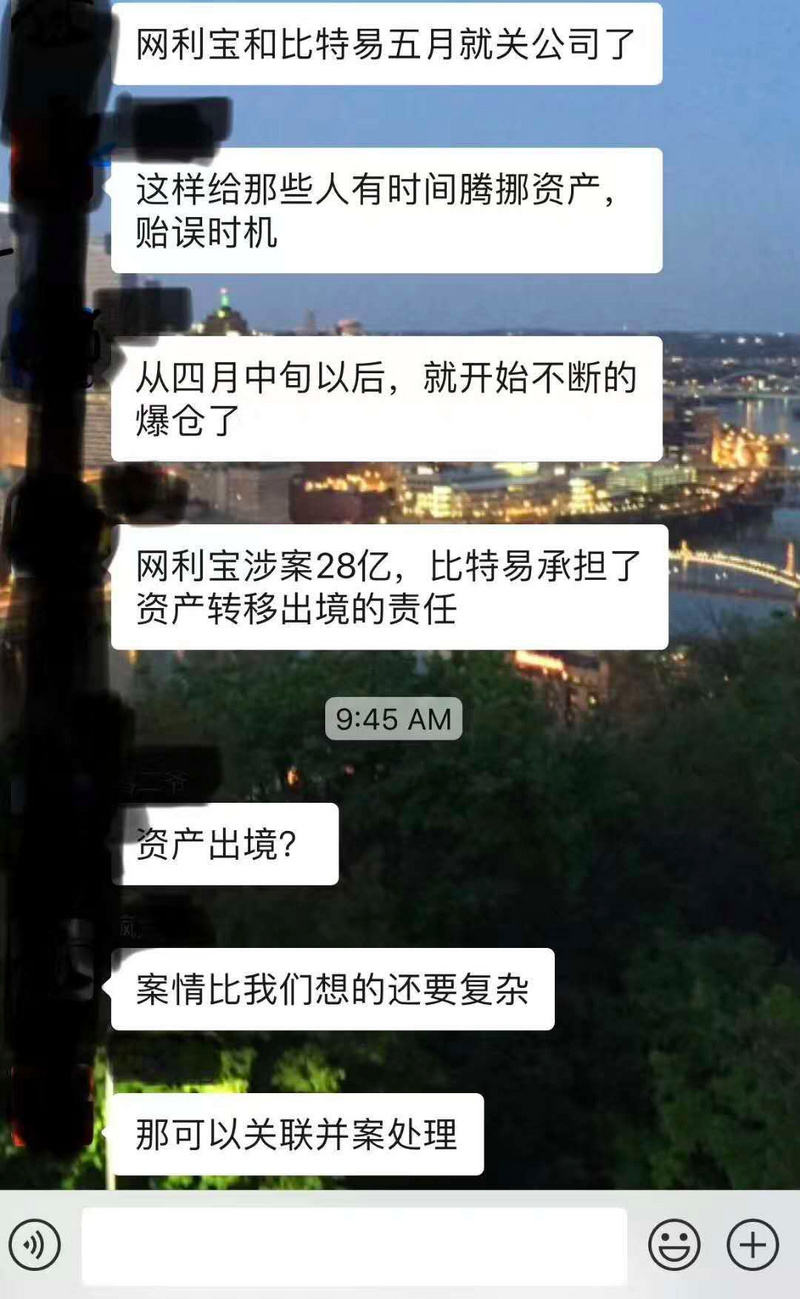Tap the message text field
Image resolution: width=800 pixels, height=1299 pixels.
point(354,1245)
